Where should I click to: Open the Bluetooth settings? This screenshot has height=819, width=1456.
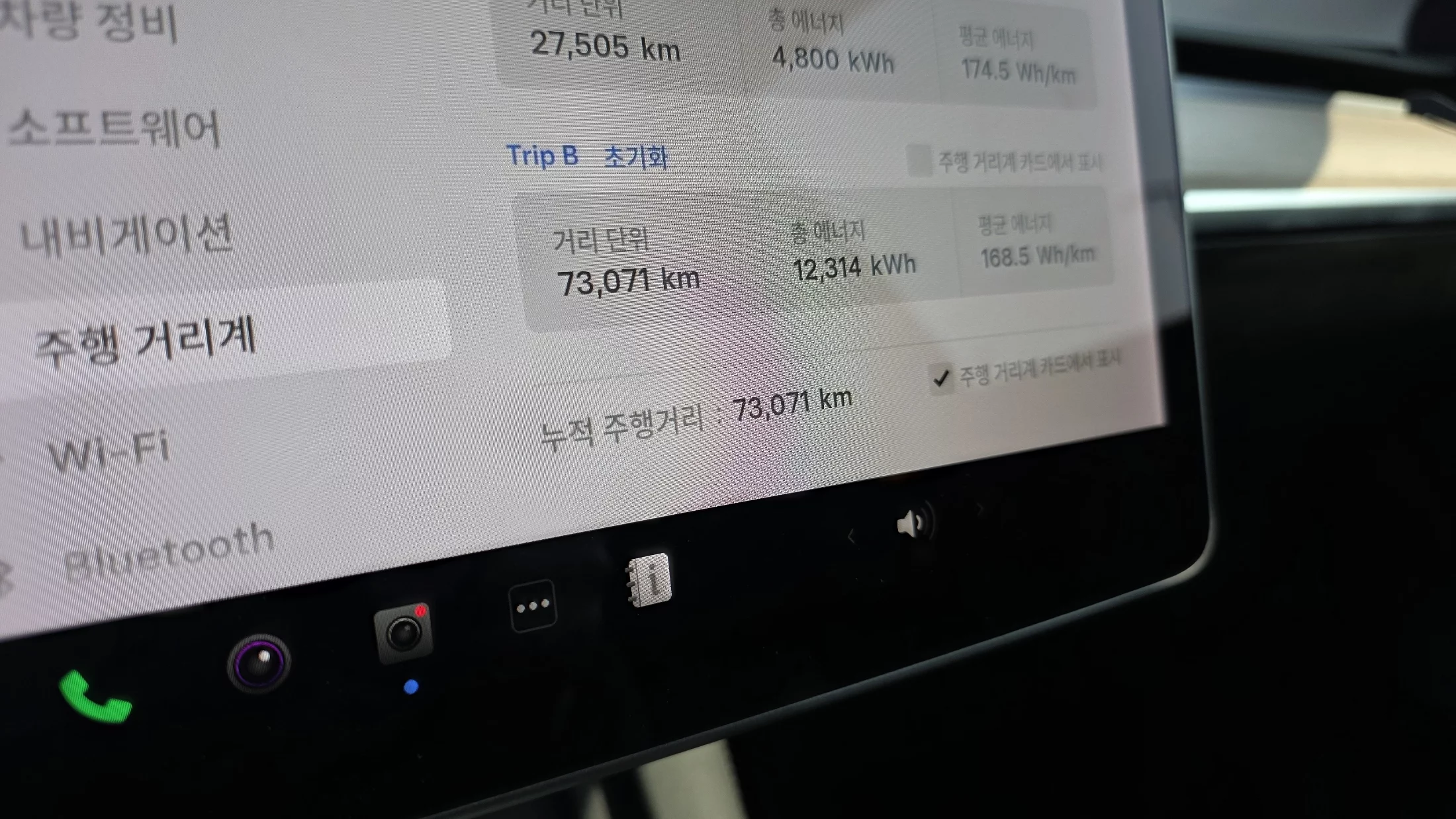tap(169, 550)
